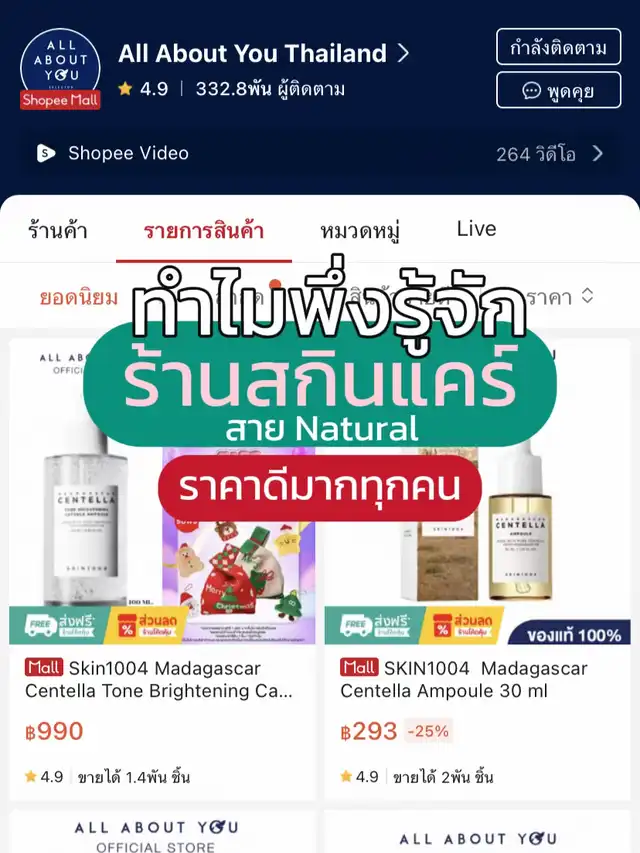Select the รายการสินค้า tab

(204, 231)
